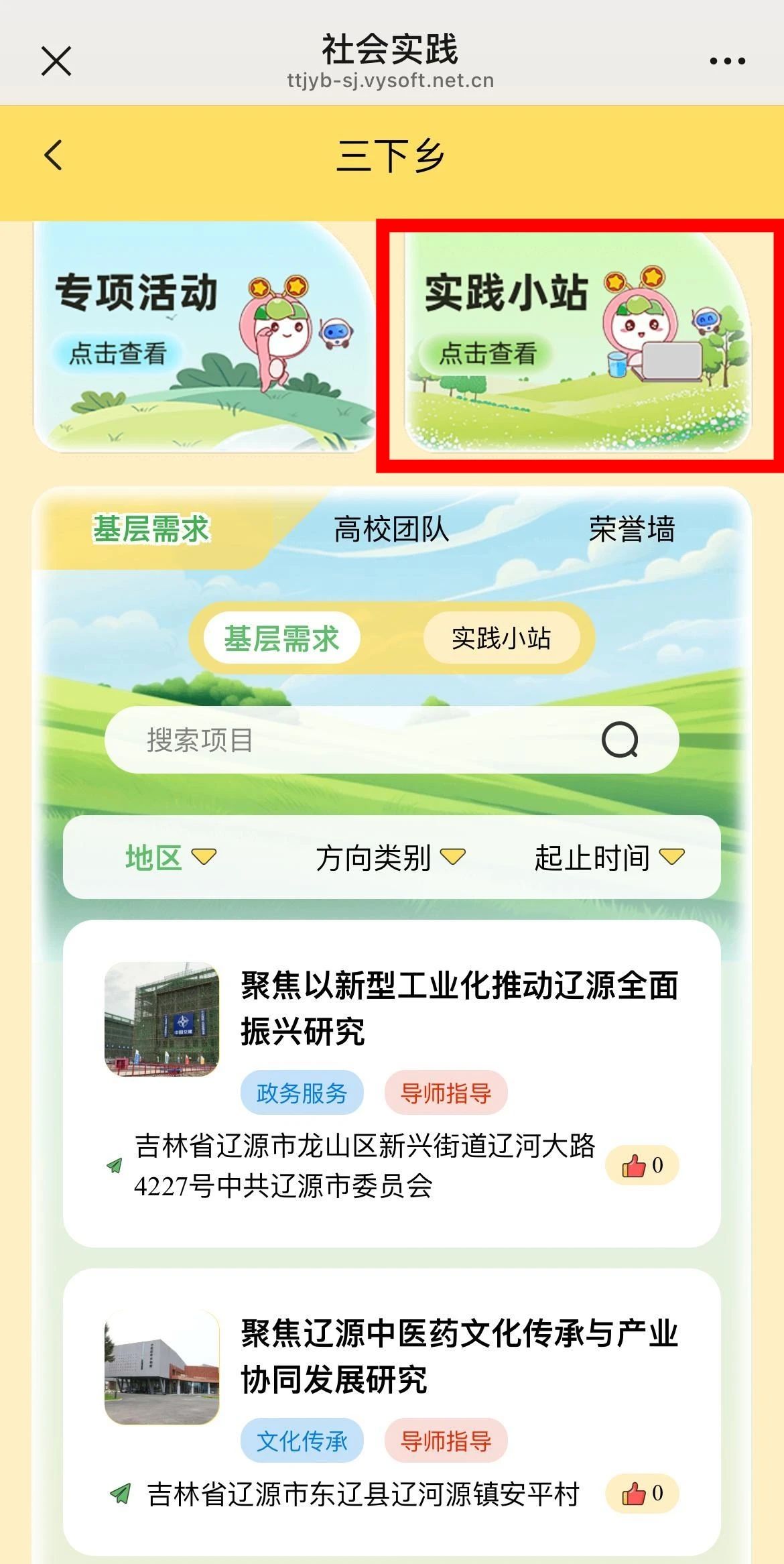
Task: Open the three-dot overflow menu
Action: (727, 61)
